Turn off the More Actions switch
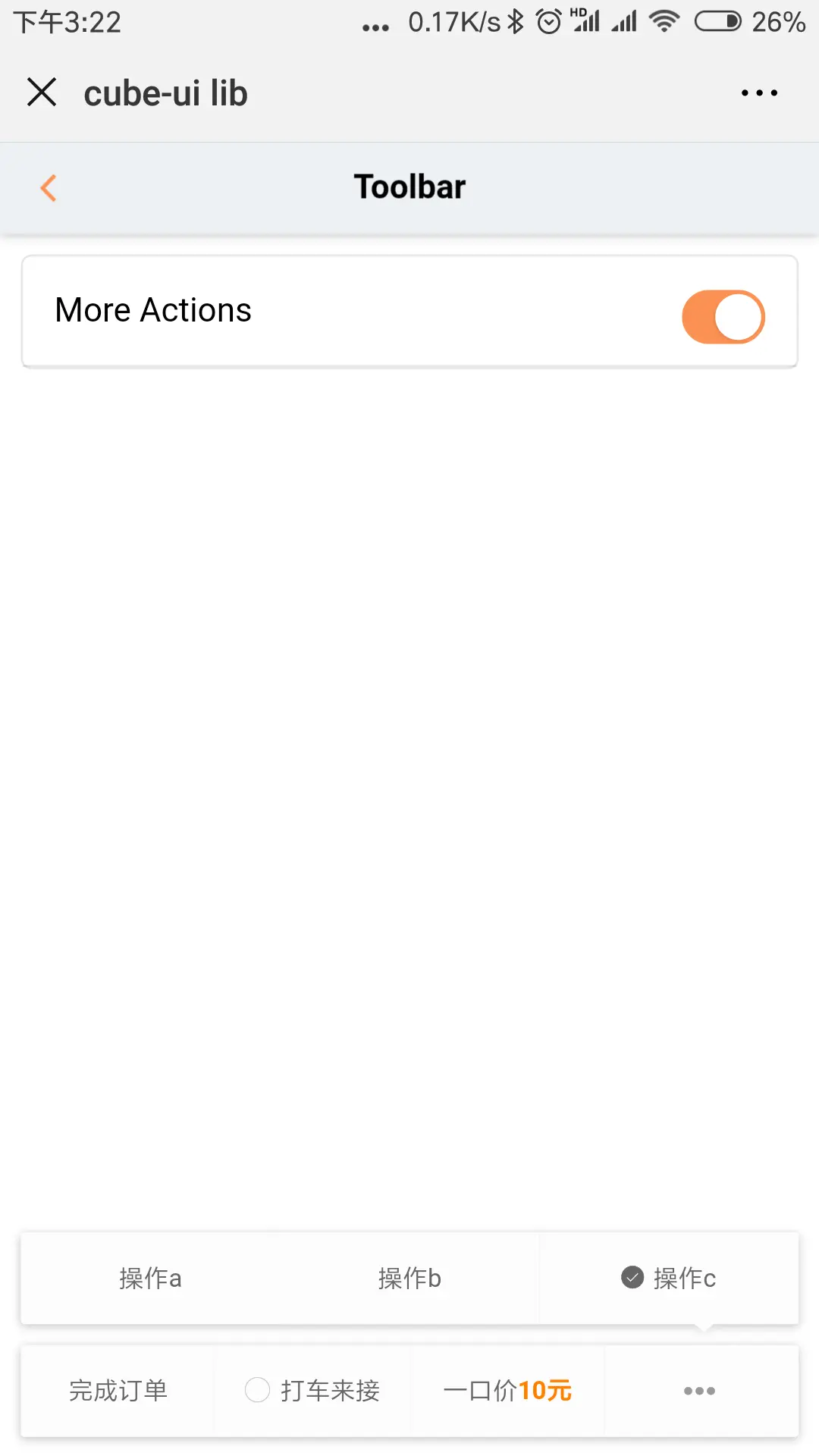This screenshot has width=819, height=1456. 723,317
